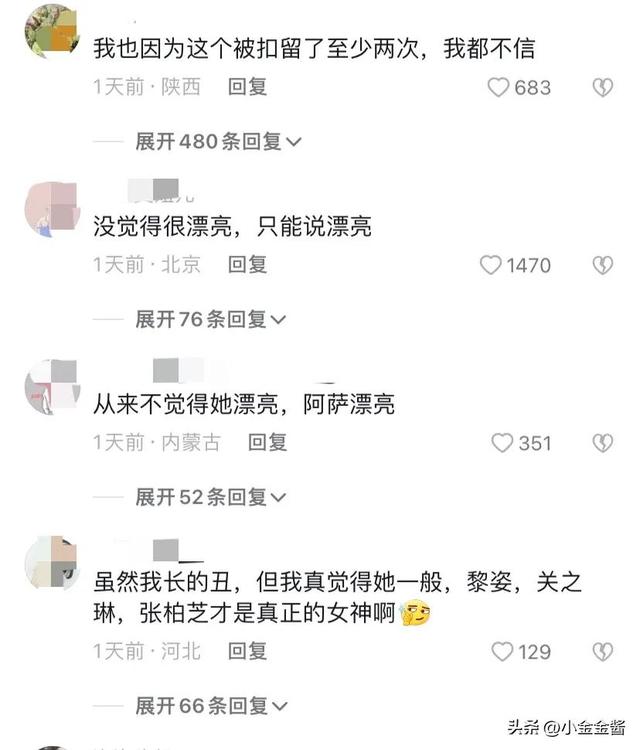Open the avatar of the Shaanxi commenter
640x750 pixels.
click(51, 30)
